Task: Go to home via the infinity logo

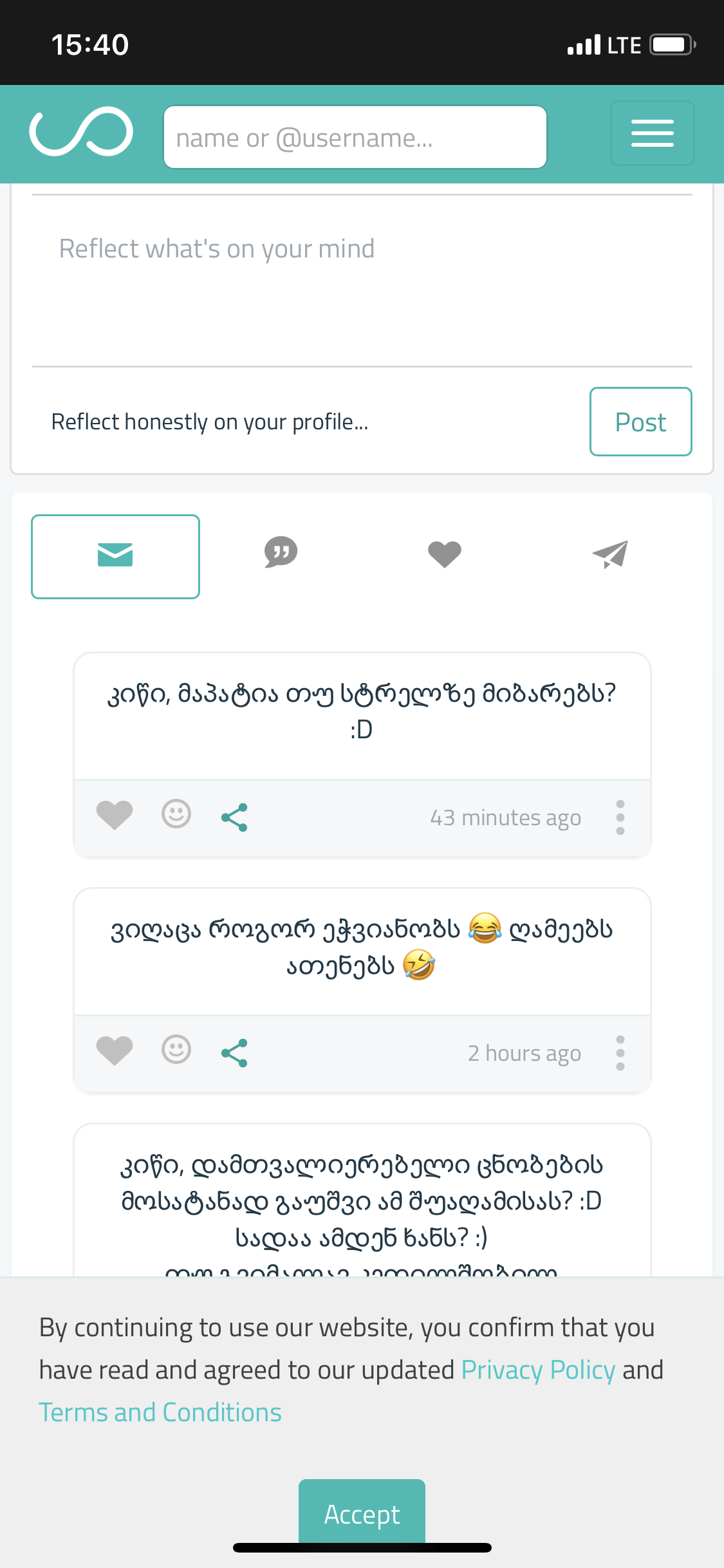Action: 81,132
